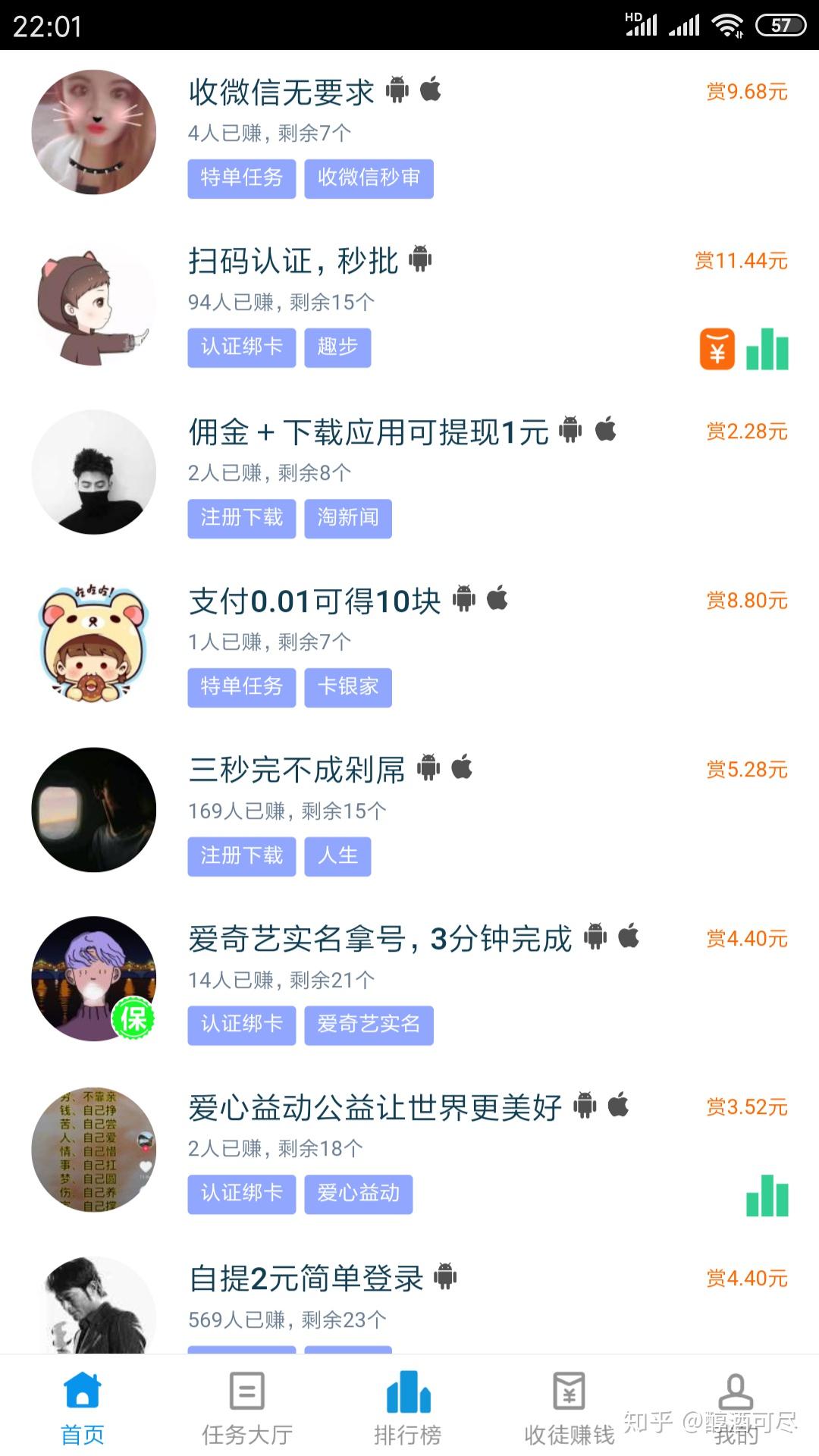Open the 爱心益动公益让世界更美好 task
The height and width of the screenshot is (1456, 819).
[375, 1109]
